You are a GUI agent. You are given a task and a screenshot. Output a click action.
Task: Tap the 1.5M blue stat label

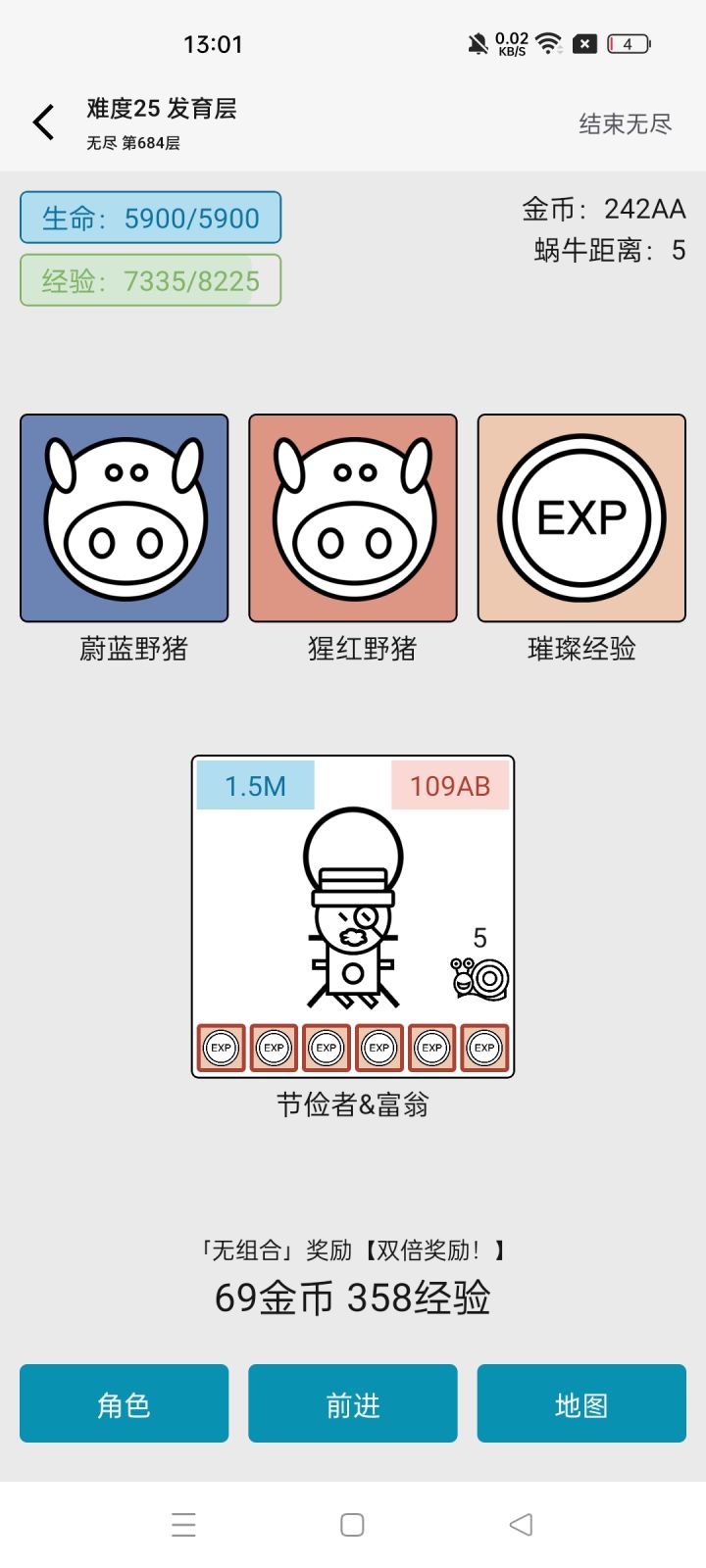coord(254,785)
